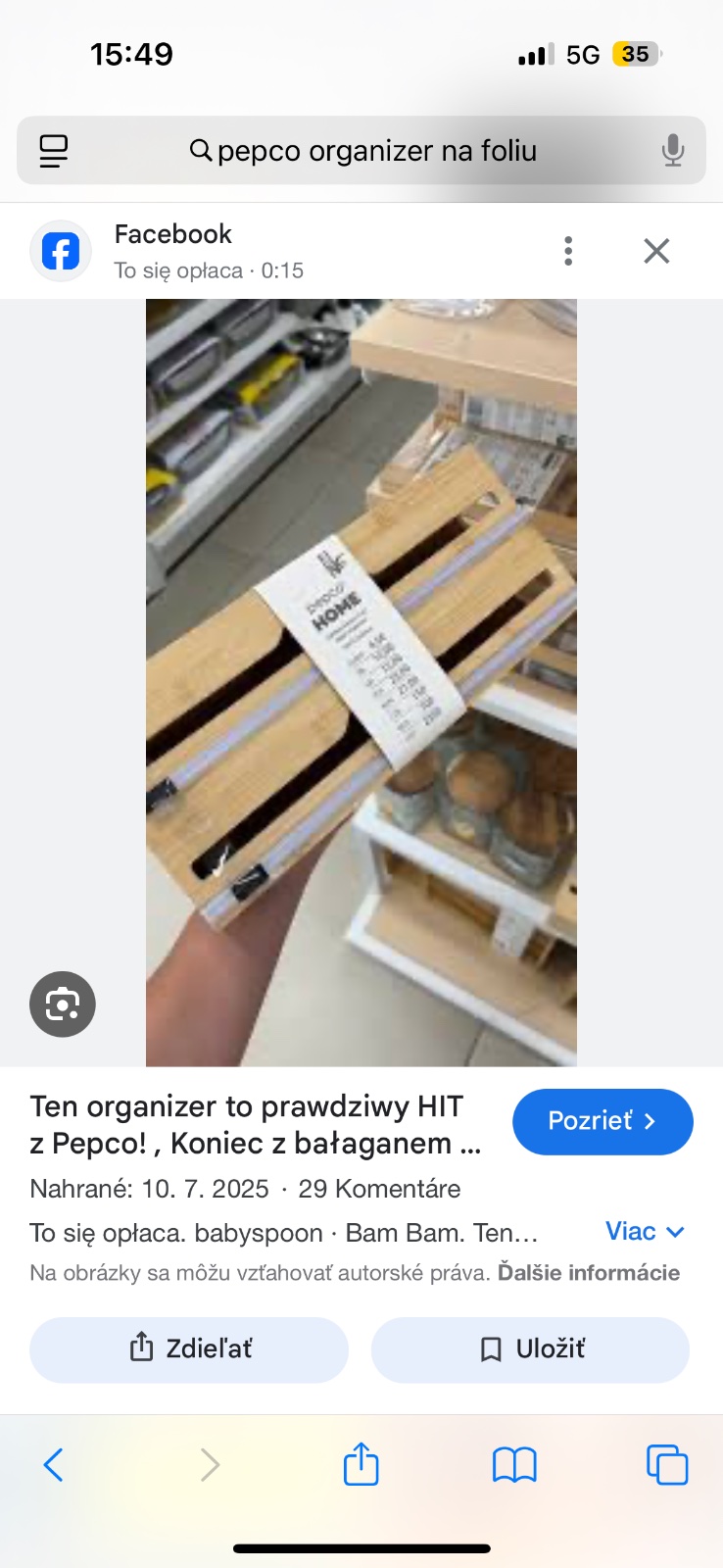This screenshot has height=1568, width=723.
Task: Open the Pepco organizer video thumbnail
Action: point(361,682)
